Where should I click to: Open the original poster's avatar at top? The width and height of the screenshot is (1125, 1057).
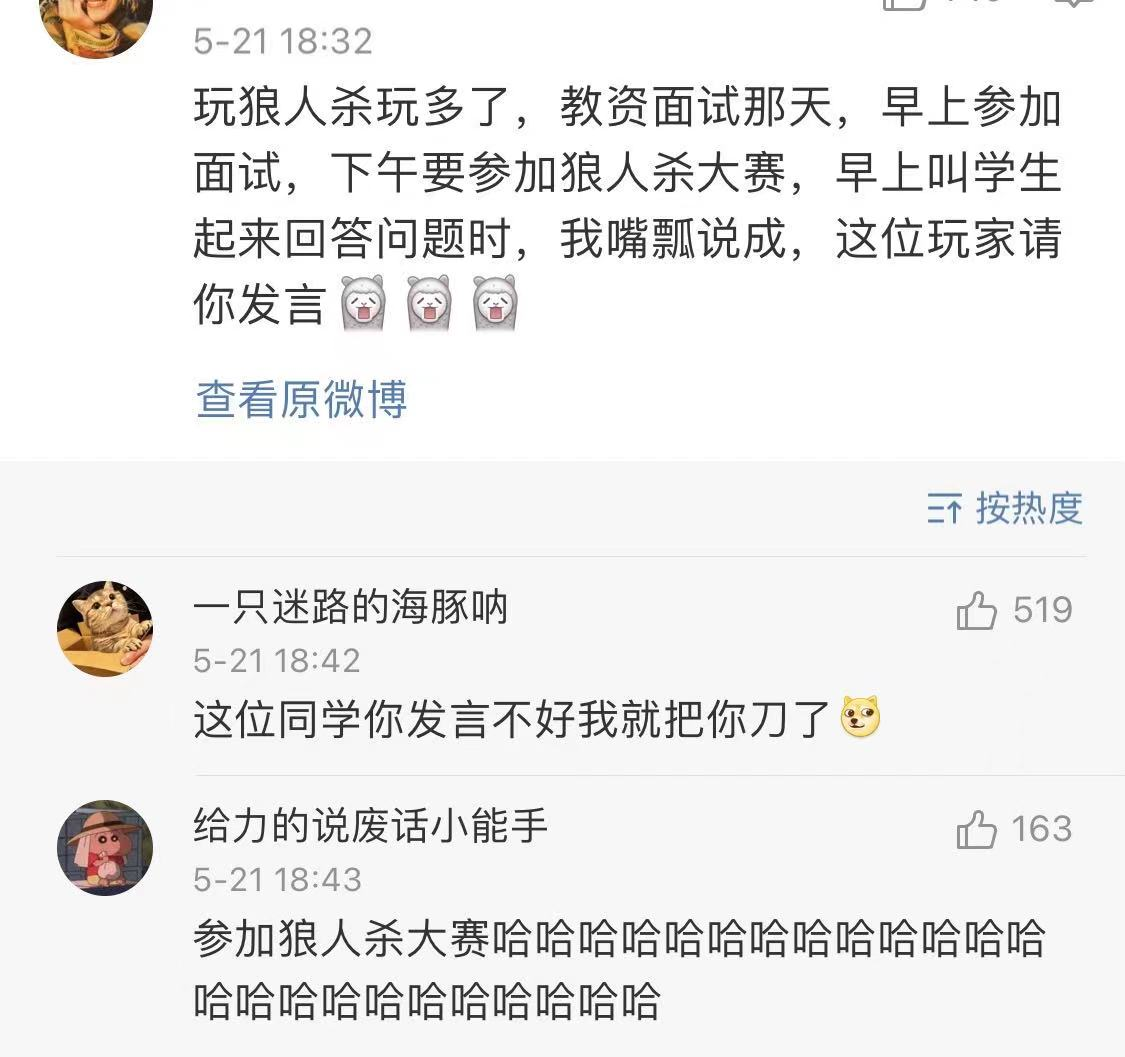click(96, 18)
